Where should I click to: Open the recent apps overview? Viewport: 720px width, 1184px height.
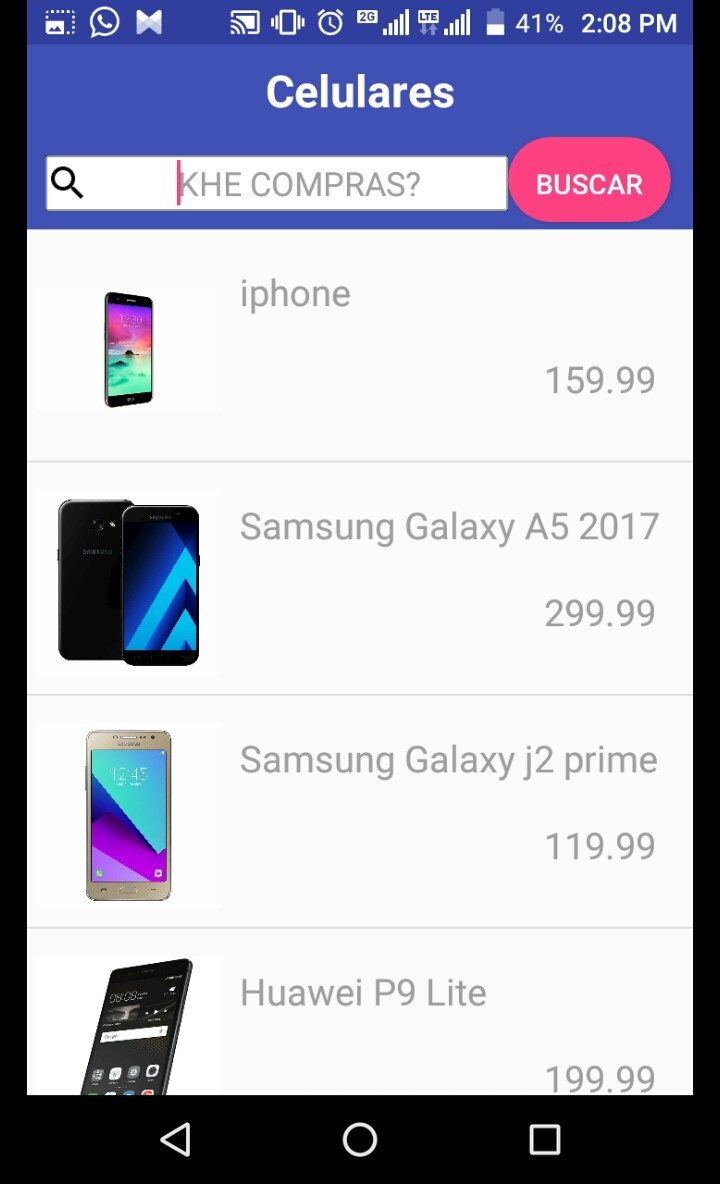tap(544, 1139)
